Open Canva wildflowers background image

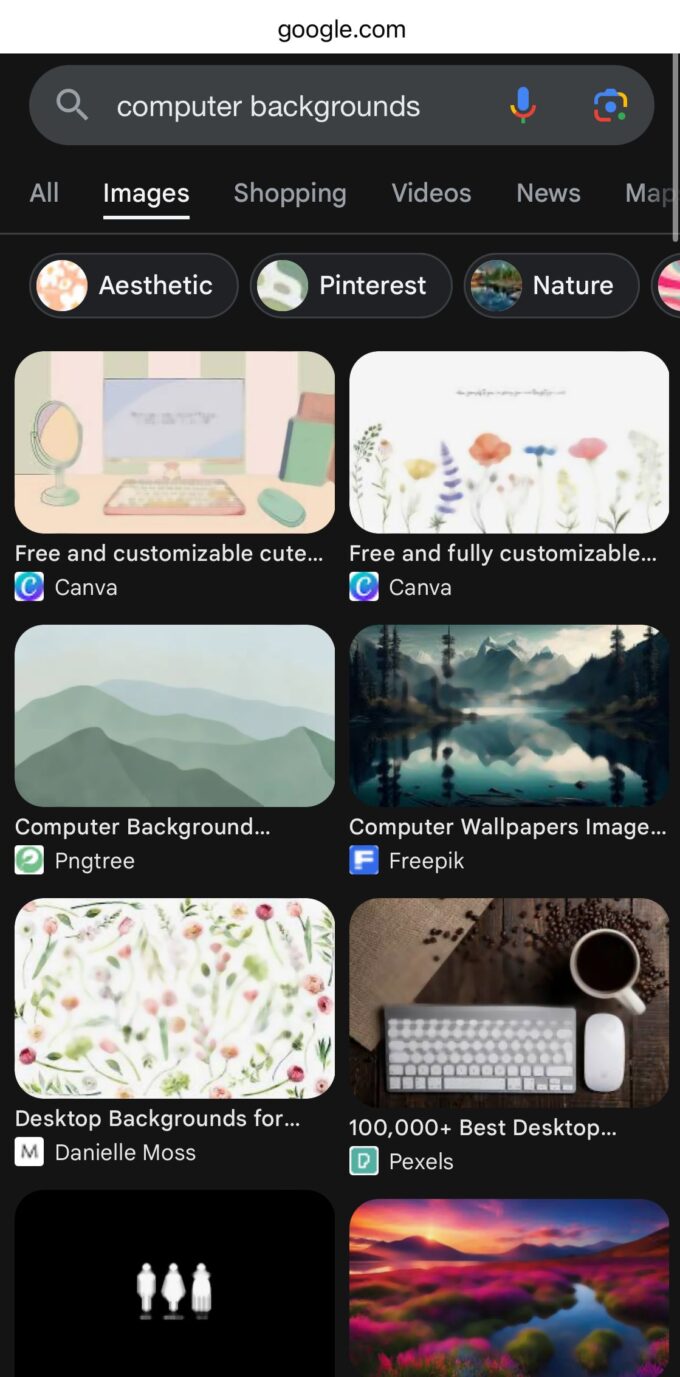pos(508,441)
